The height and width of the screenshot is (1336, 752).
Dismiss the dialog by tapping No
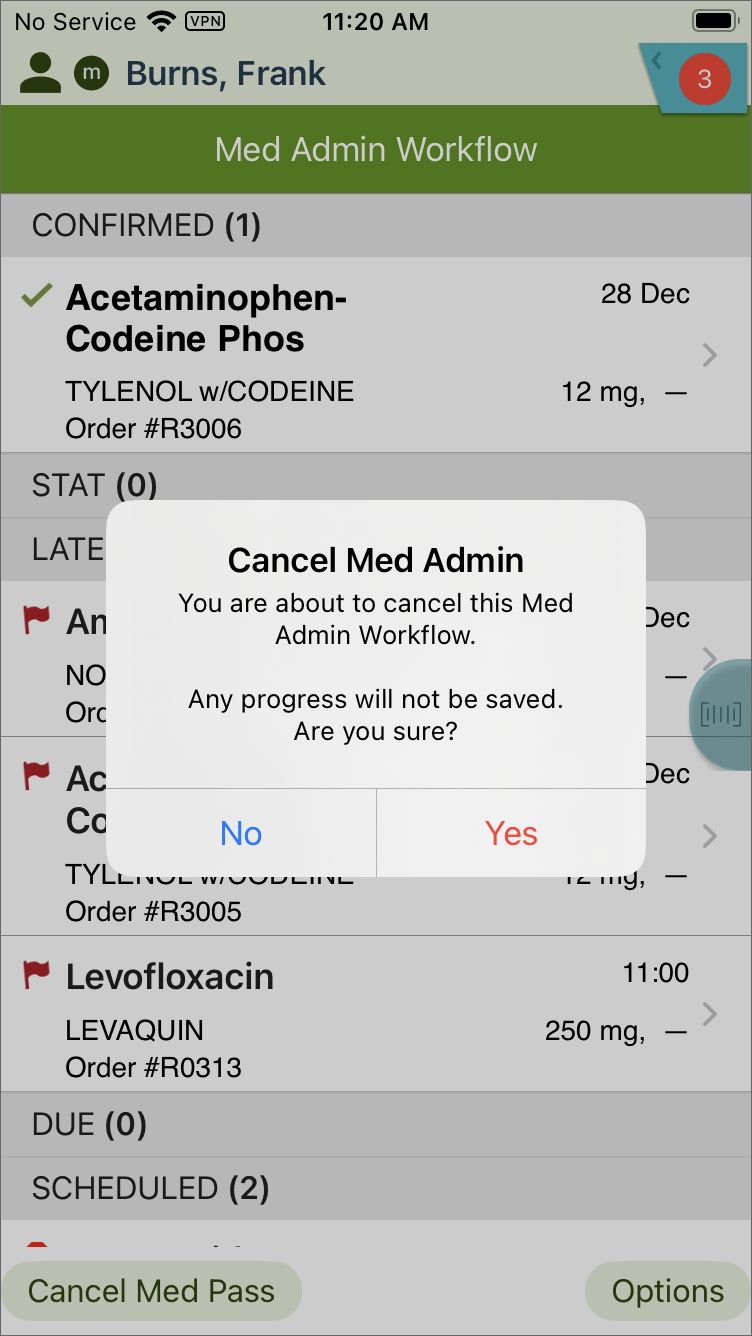240,833
